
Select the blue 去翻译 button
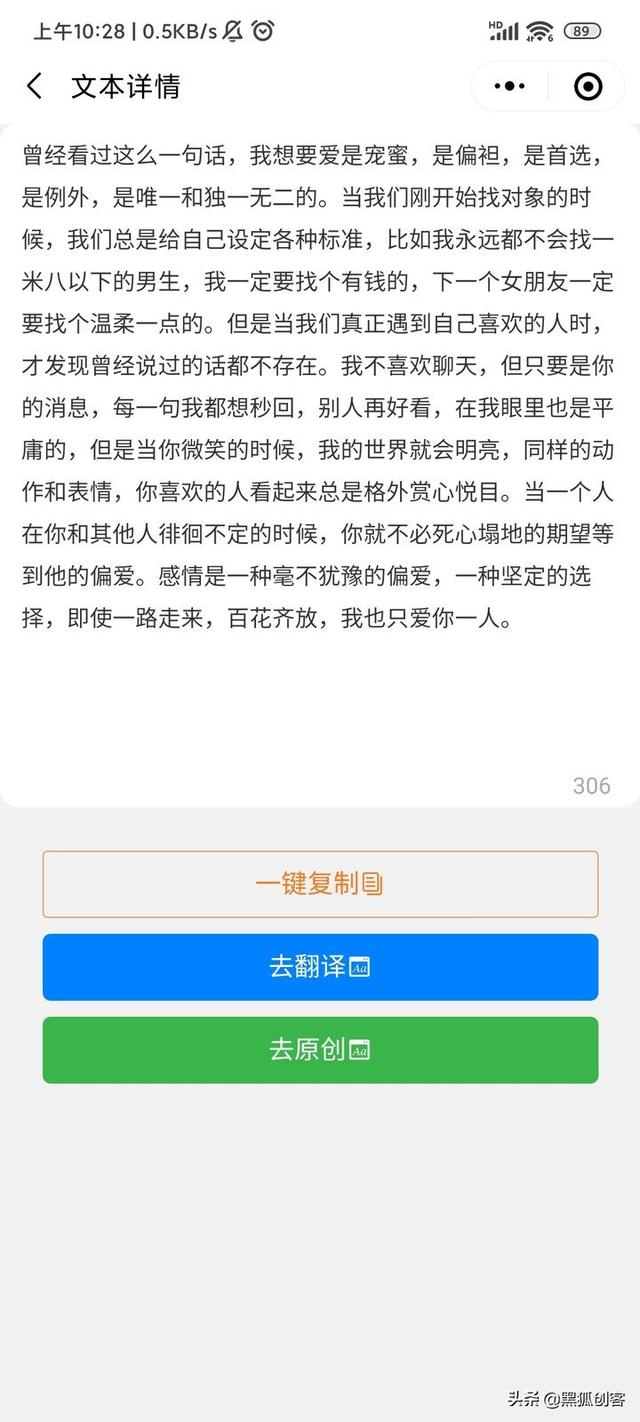[320, 967]
